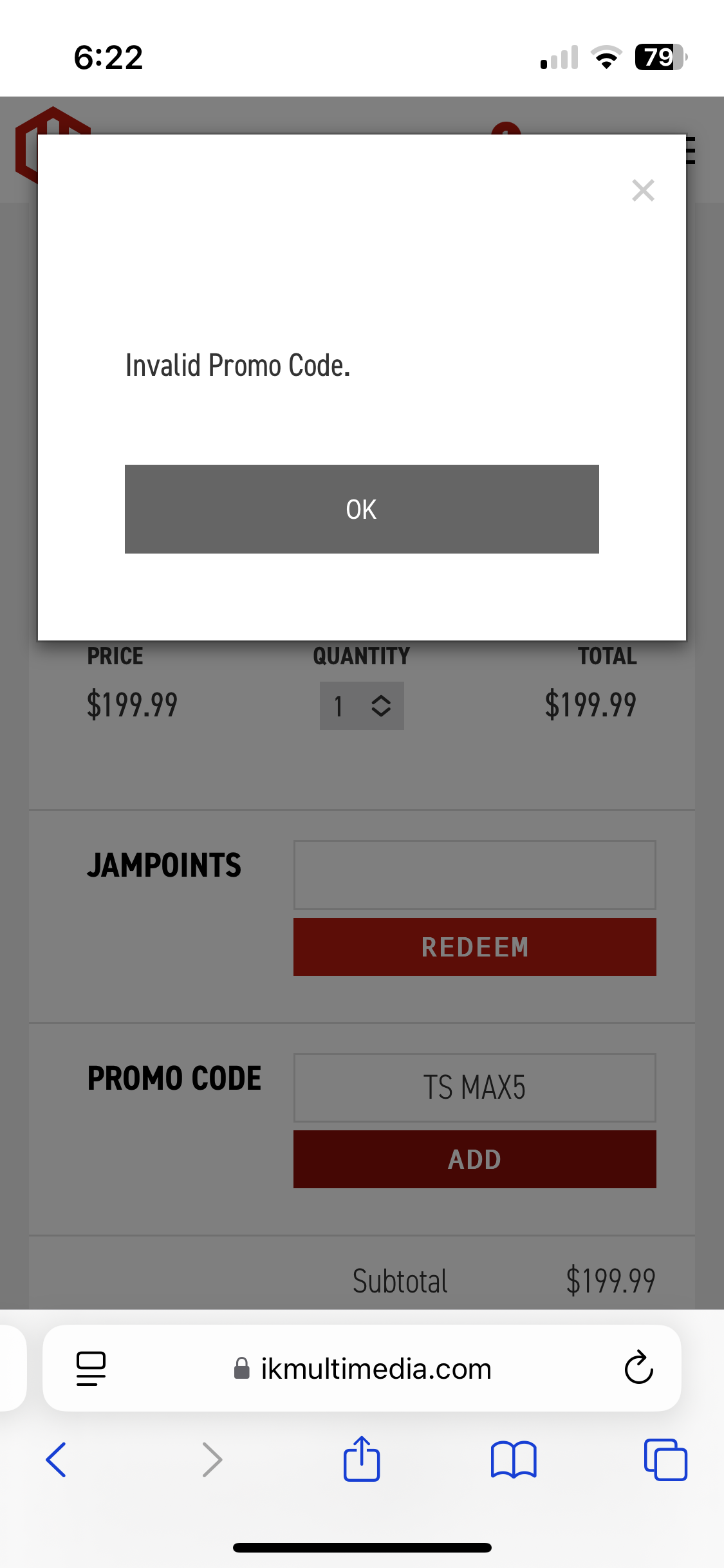Close the dialog with the X icon

click(643, 191)
